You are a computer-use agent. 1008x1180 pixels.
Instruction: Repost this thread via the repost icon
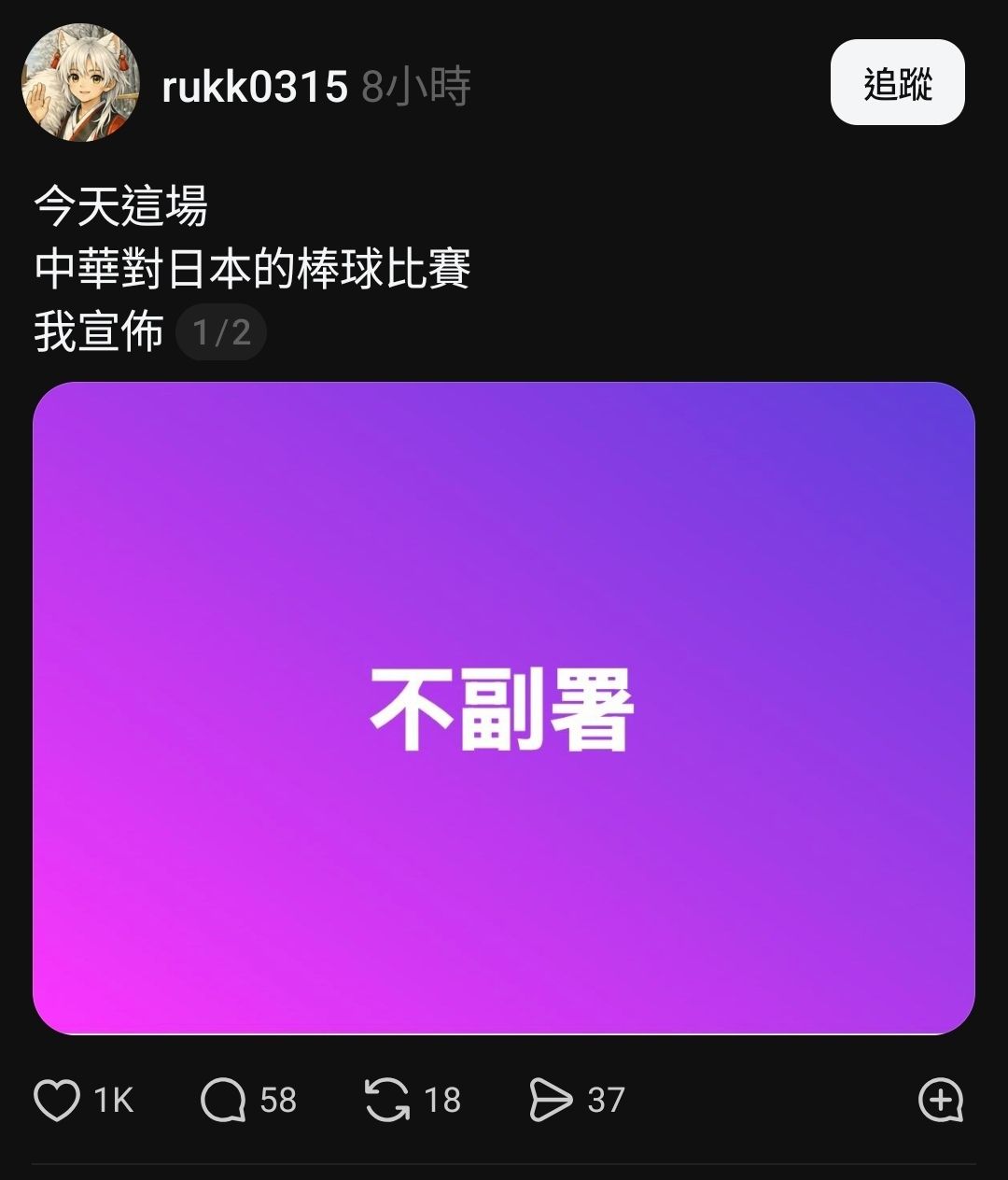(x=387, y=1100)
